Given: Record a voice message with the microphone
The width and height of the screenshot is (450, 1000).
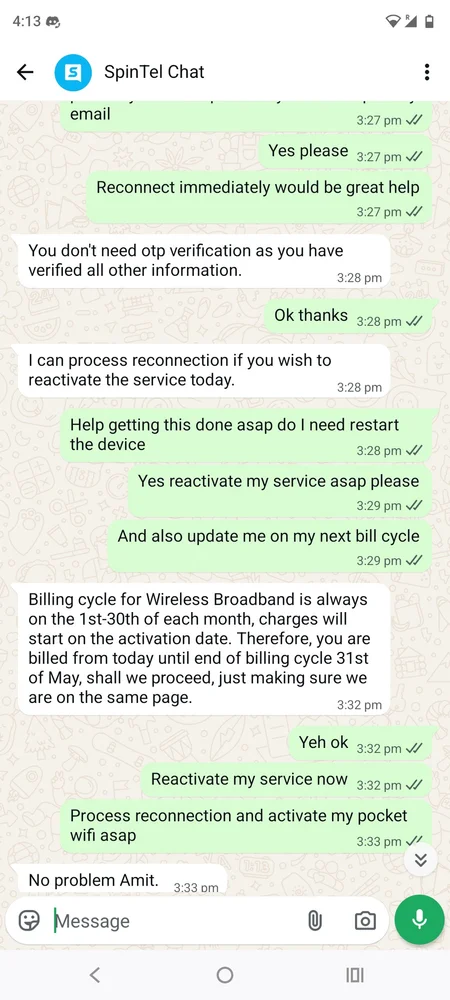Looking at the screenshot, I should [419, 920].
